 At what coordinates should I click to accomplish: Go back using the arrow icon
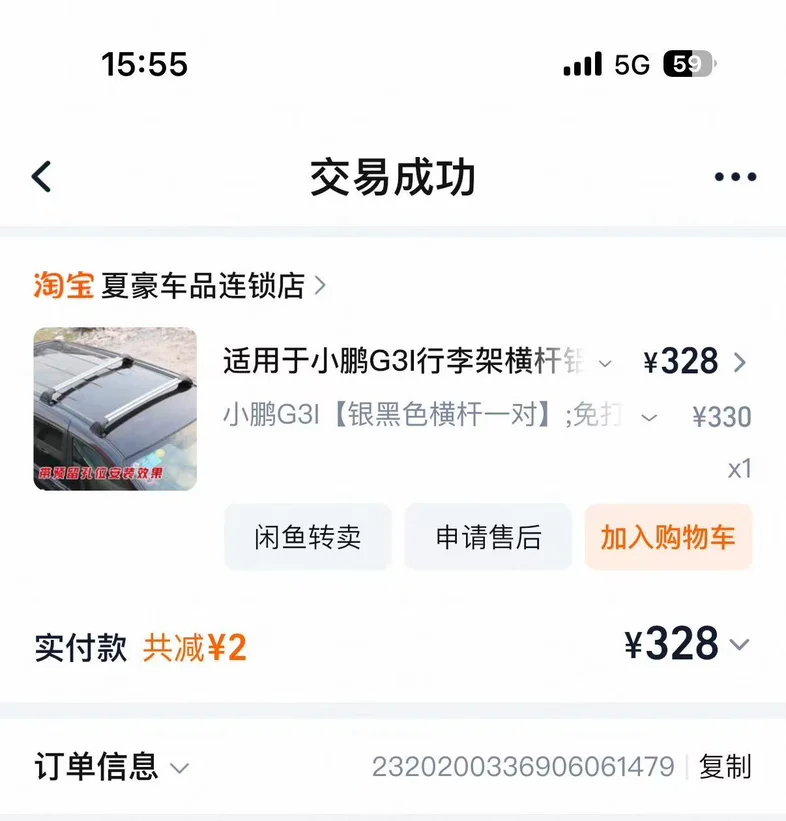42,176
